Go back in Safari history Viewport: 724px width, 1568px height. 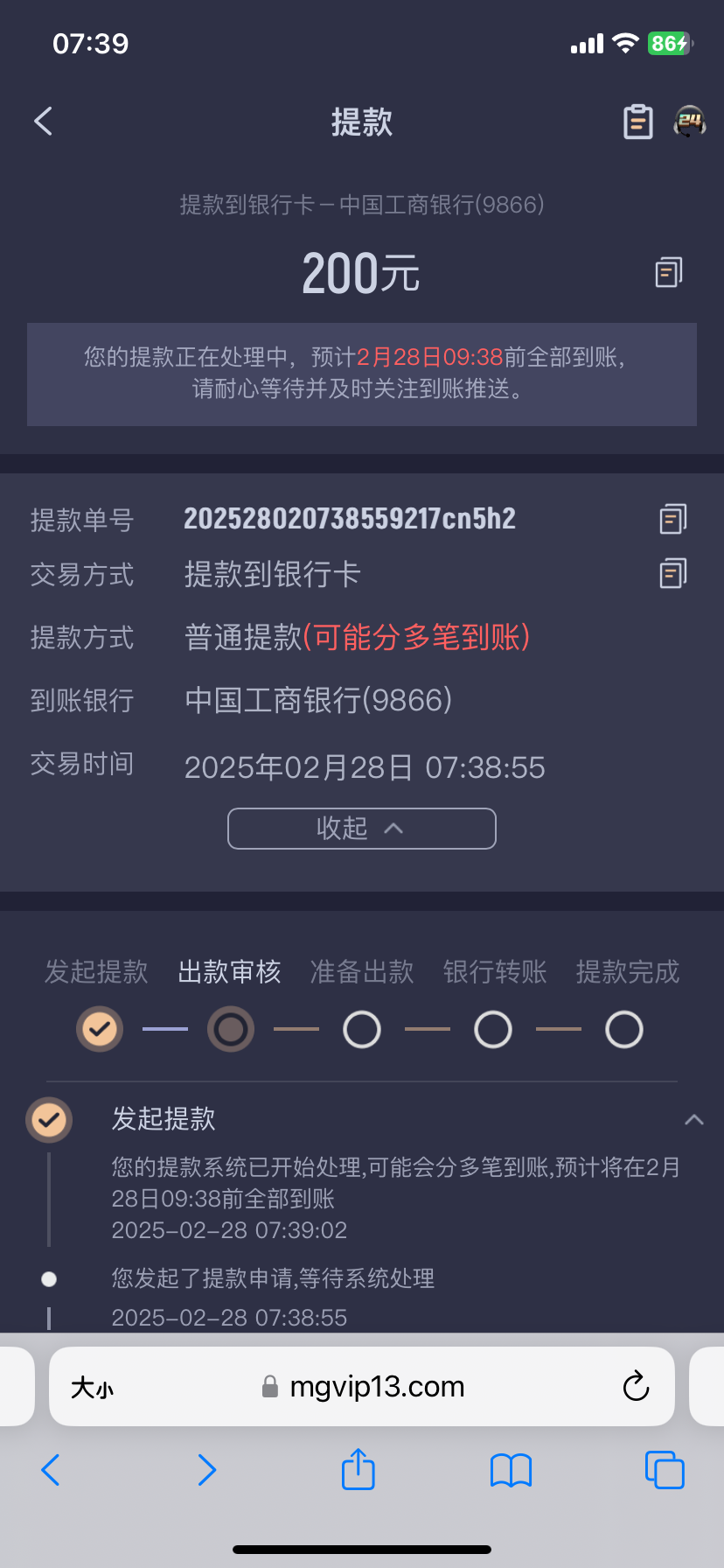coord(51,1470)
